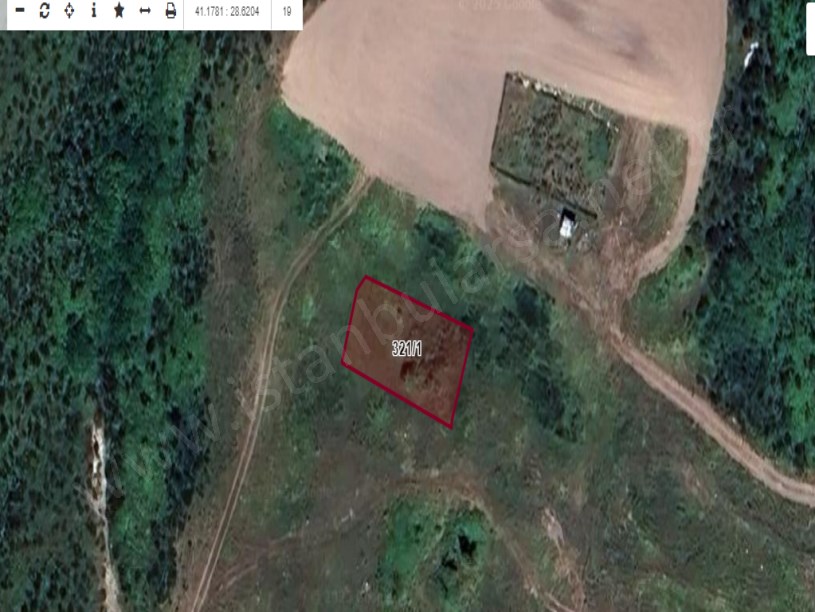
Task: Refresh the map view
Action: (x=44, y=11)
